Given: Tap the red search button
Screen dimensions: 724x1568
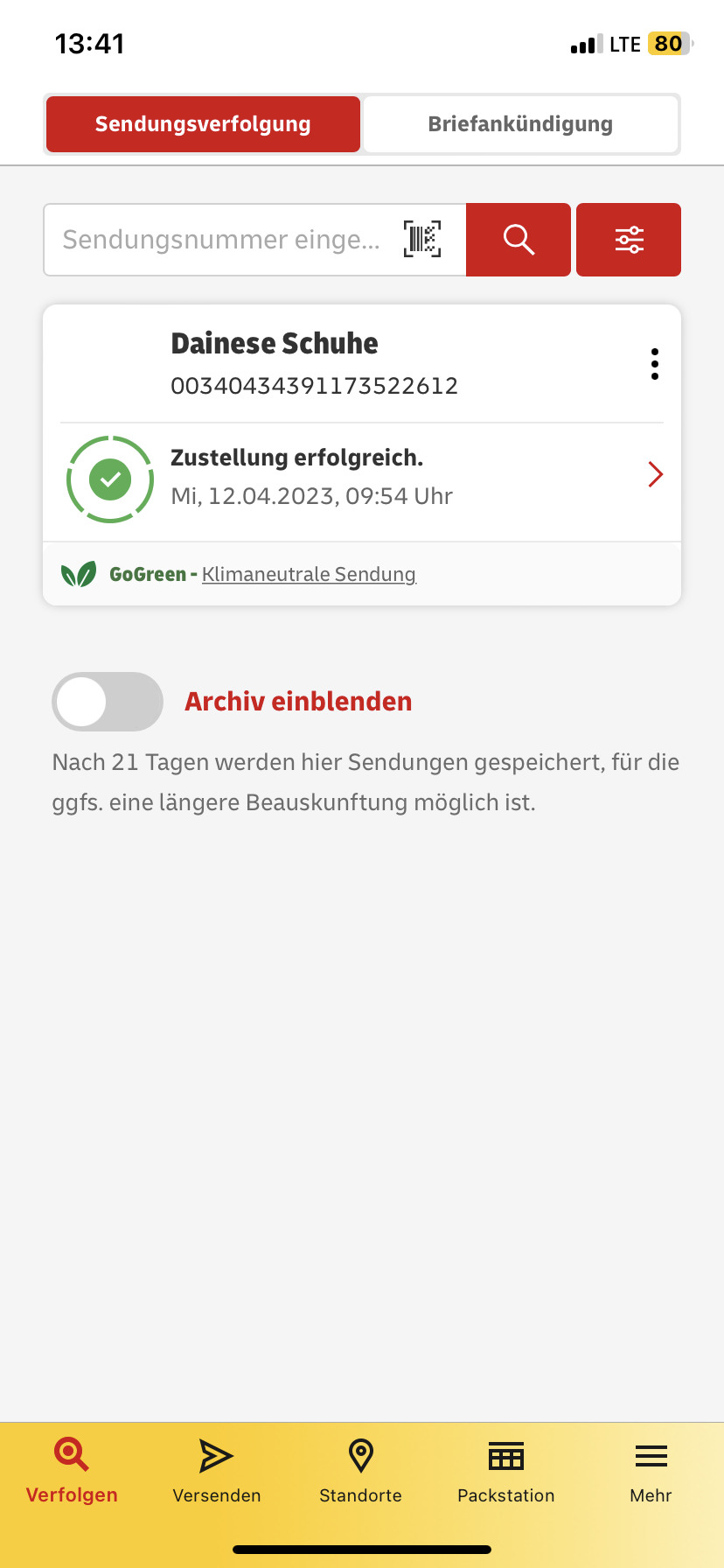Looking at the screenshot, I should pos(519,240).
